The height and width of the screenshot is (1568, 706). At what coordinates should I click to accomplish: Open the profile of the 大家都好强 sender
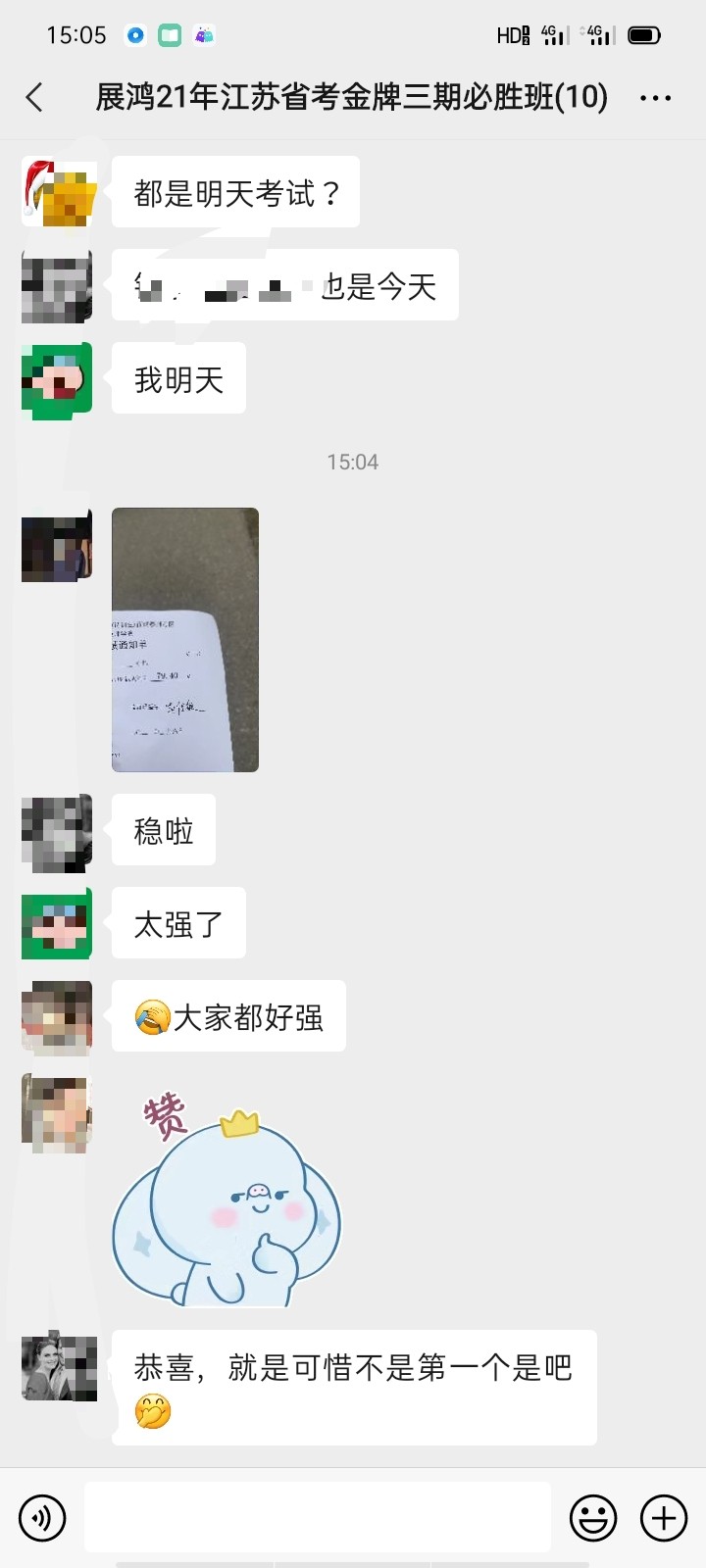click(x=57, y=1017)
